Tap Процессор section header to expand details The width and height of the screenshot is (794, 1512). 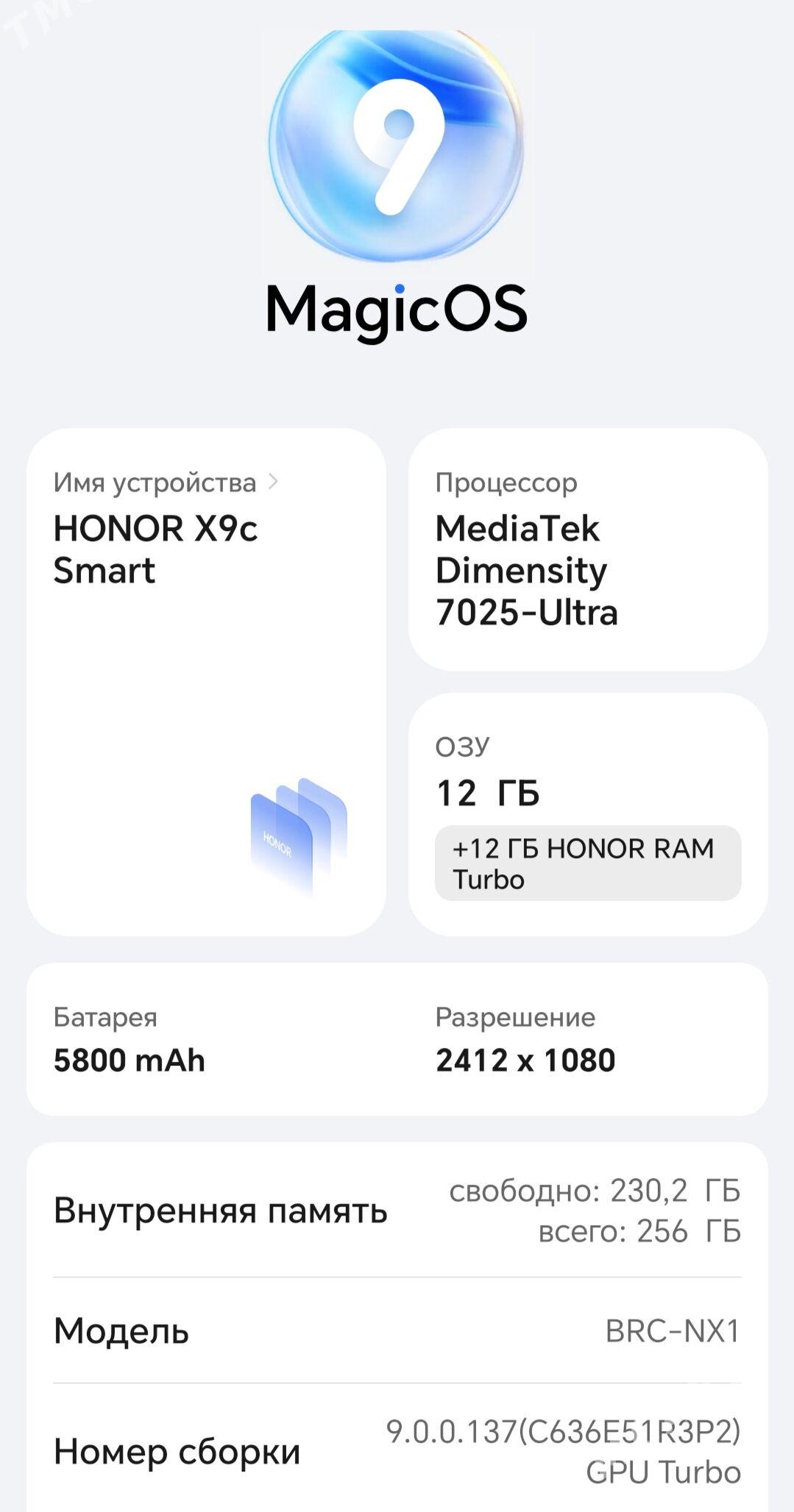pyautogui.click(x=506, y=483)
